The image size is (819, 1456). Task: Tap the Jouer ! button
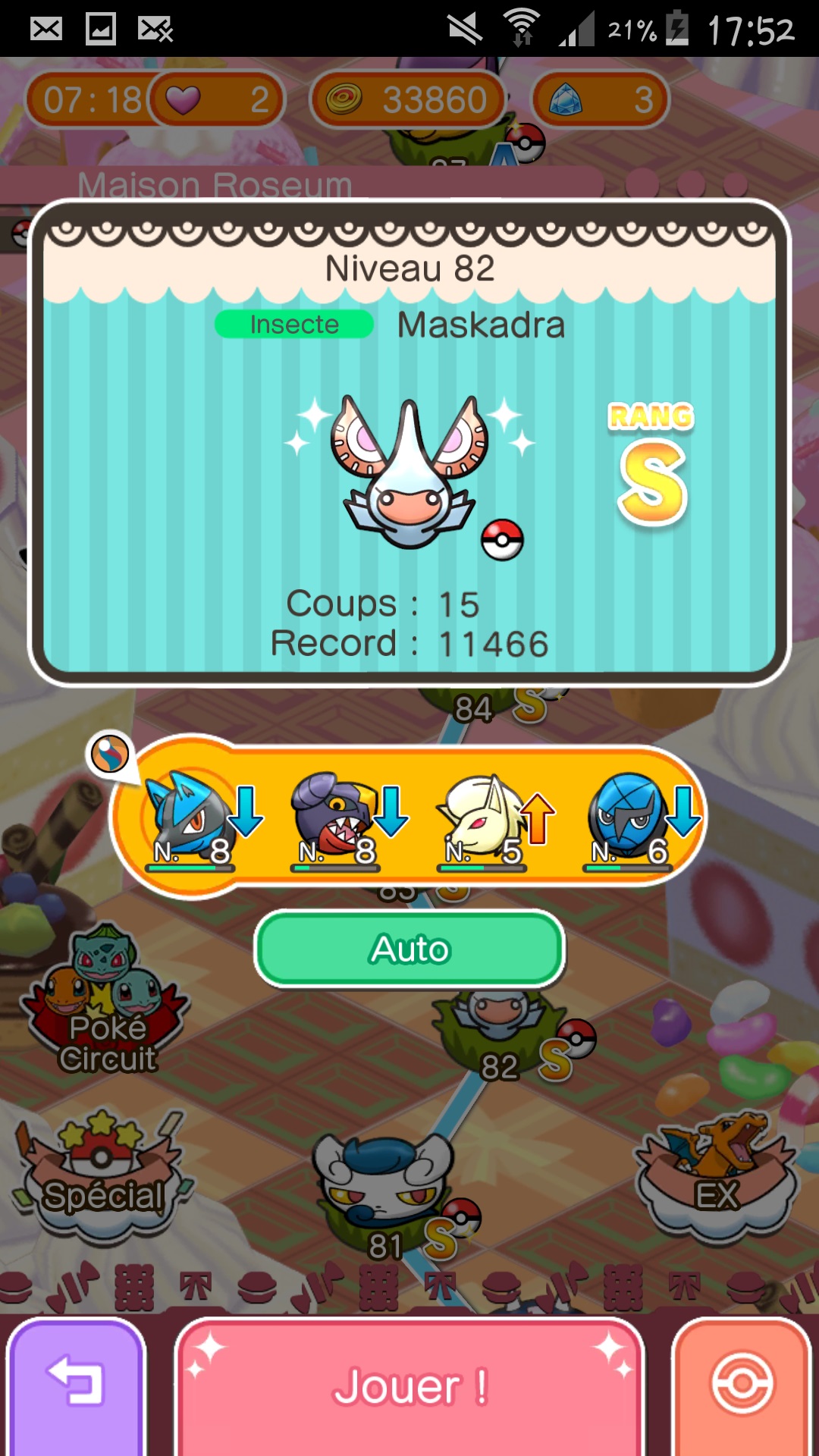pyautogui.click(x=409, y=1386)
